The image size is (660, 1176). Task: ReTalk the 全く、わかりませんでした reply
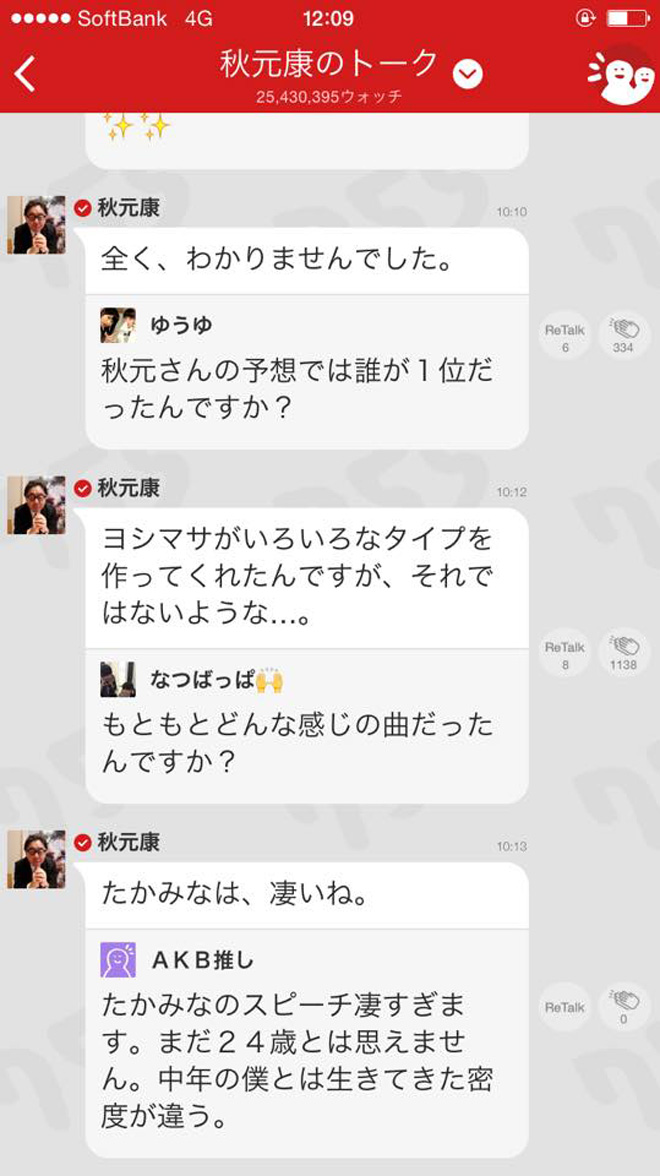point(565,337)
